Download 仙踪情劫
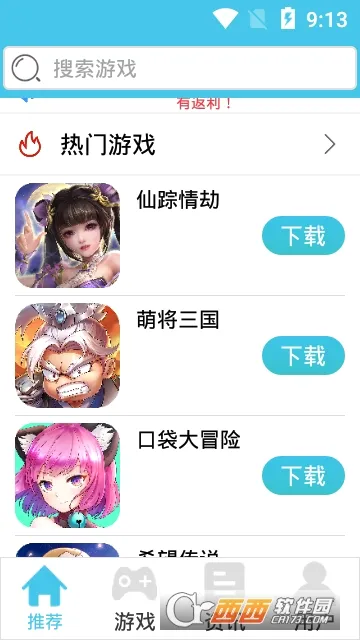The image size is (360, 640). [x=303, y=236]
